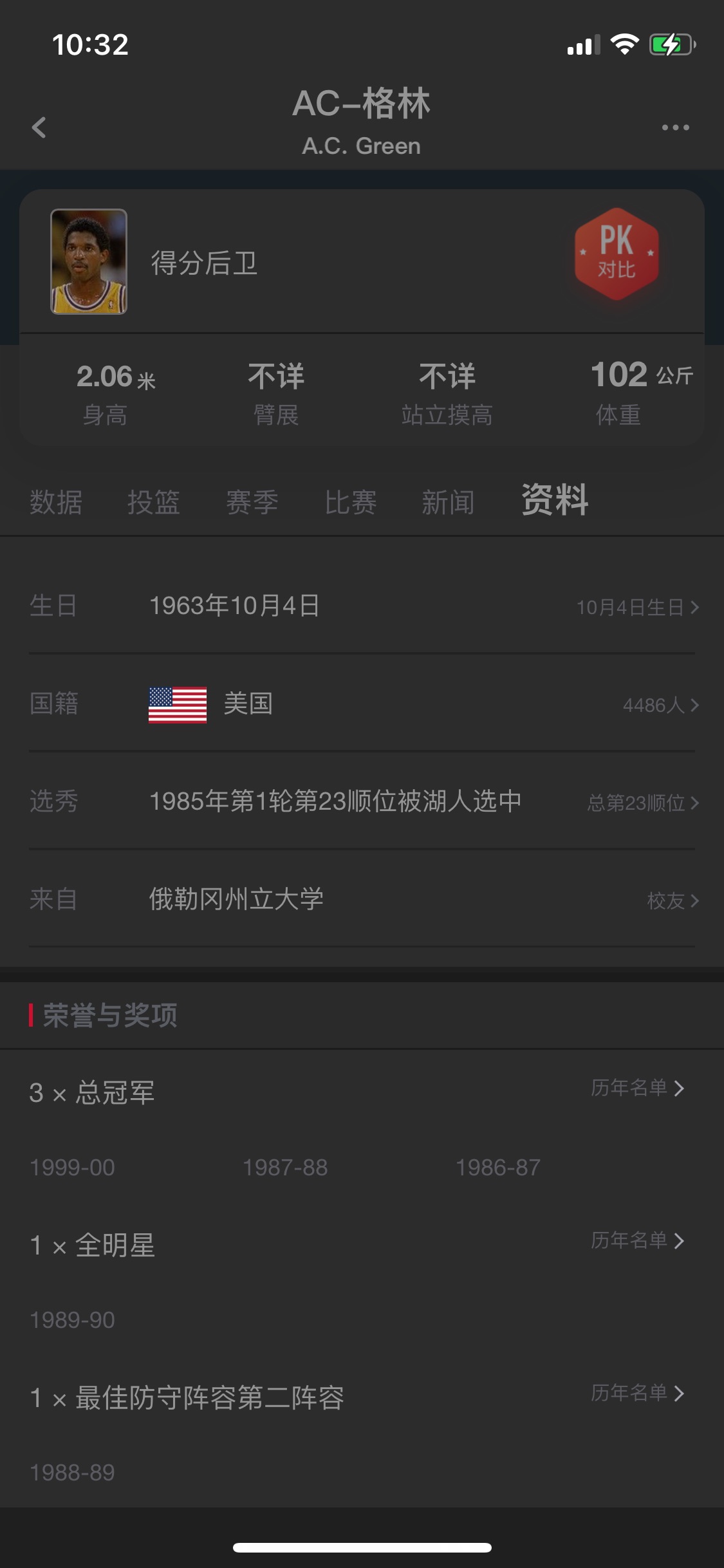This screenshot has height=1568, width=724.
Task: Open 历年名单 for 最佳防守阵容第二阵容
Action: (x=638, y=1393)
